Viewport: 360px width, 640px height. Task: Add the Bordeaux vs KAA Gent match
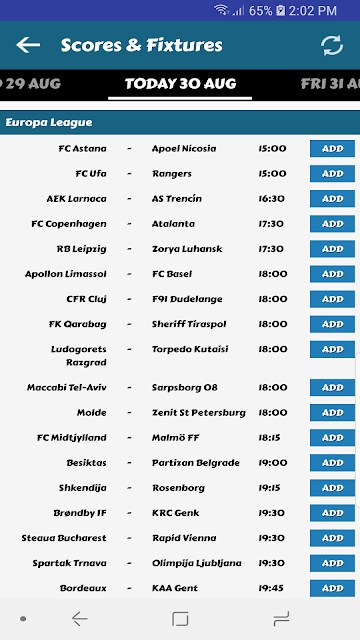[332, 588]
